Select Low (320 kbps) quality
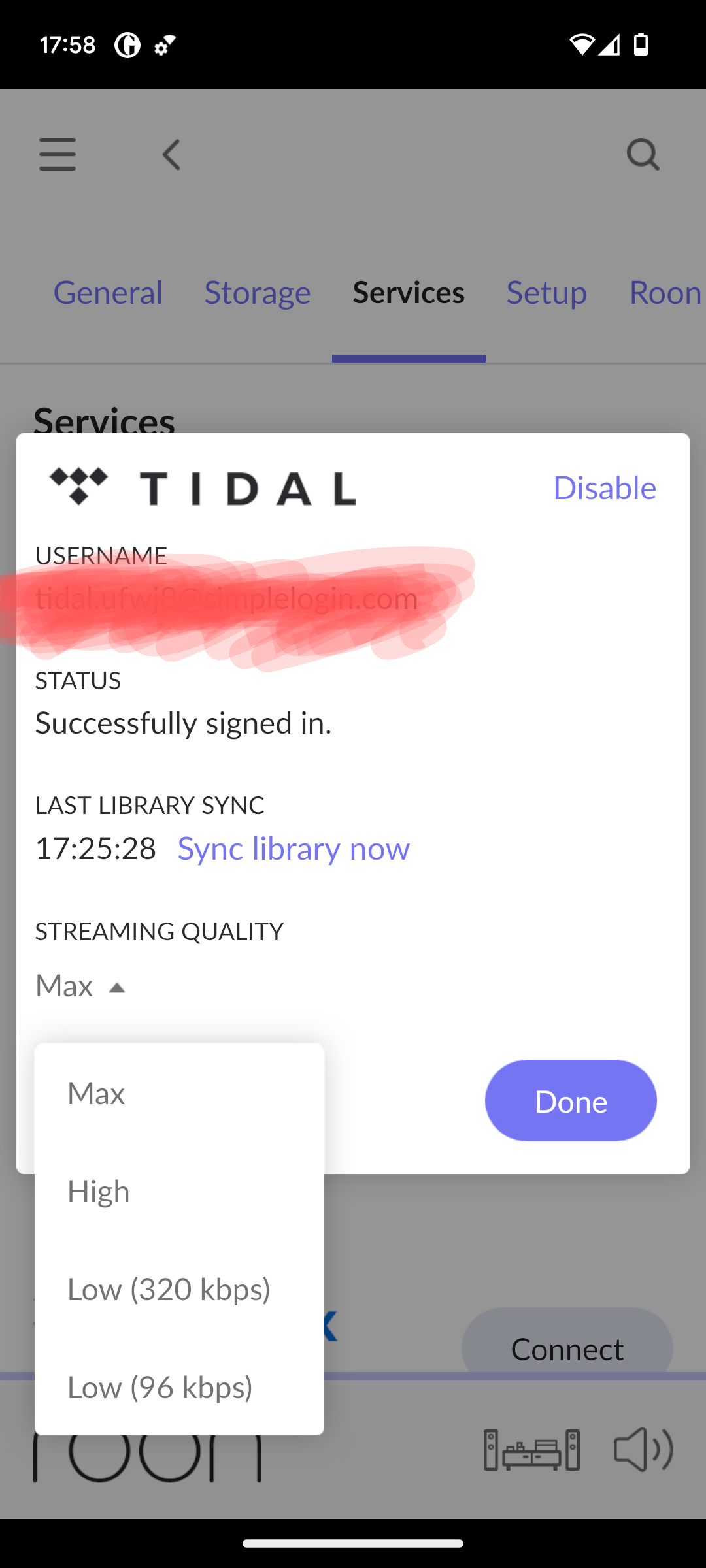The image size is (706, 1568). tap(179, 1289)
